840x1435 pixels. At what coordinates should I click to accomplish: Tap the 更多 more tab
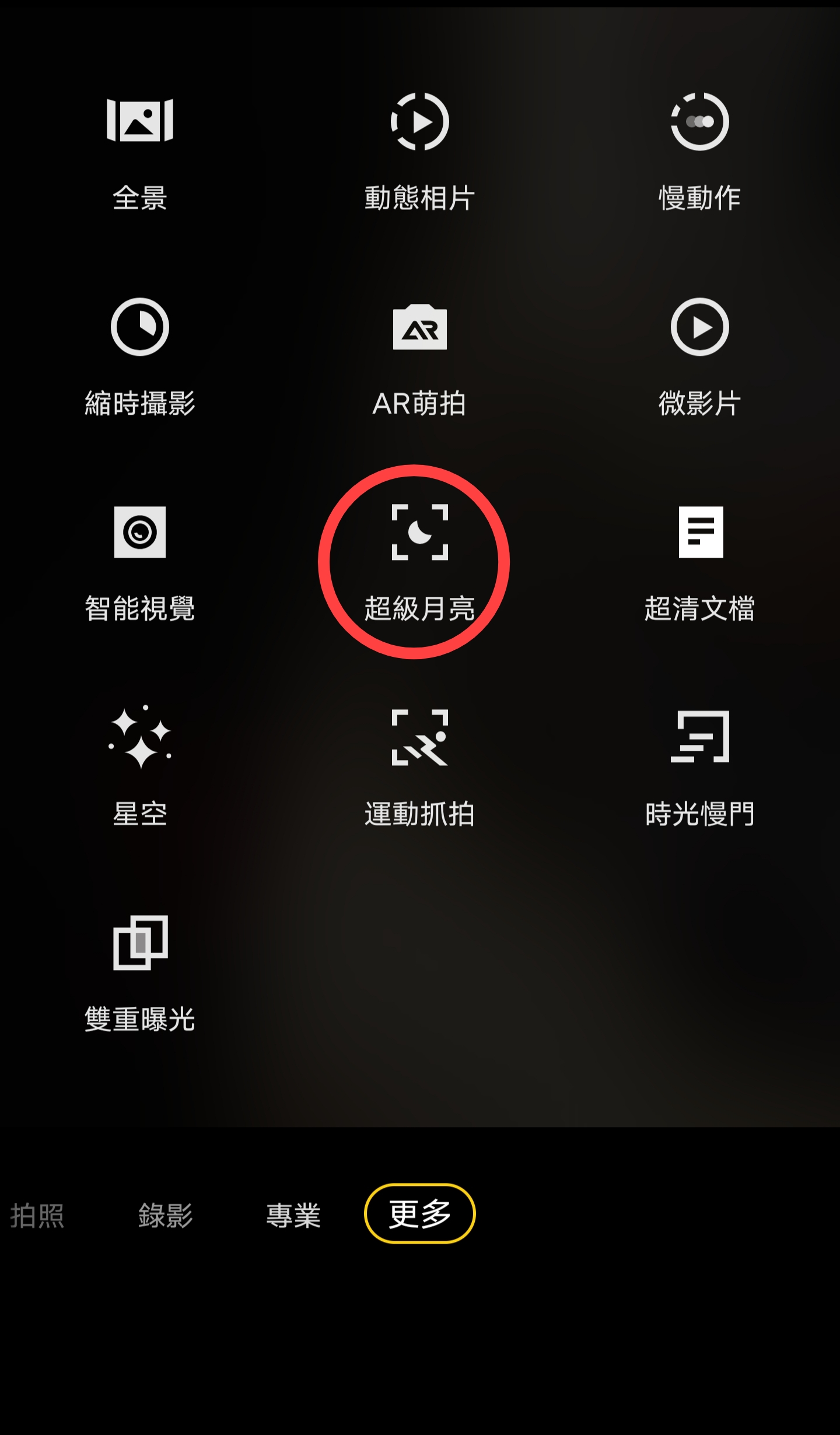pos(419,1214)
